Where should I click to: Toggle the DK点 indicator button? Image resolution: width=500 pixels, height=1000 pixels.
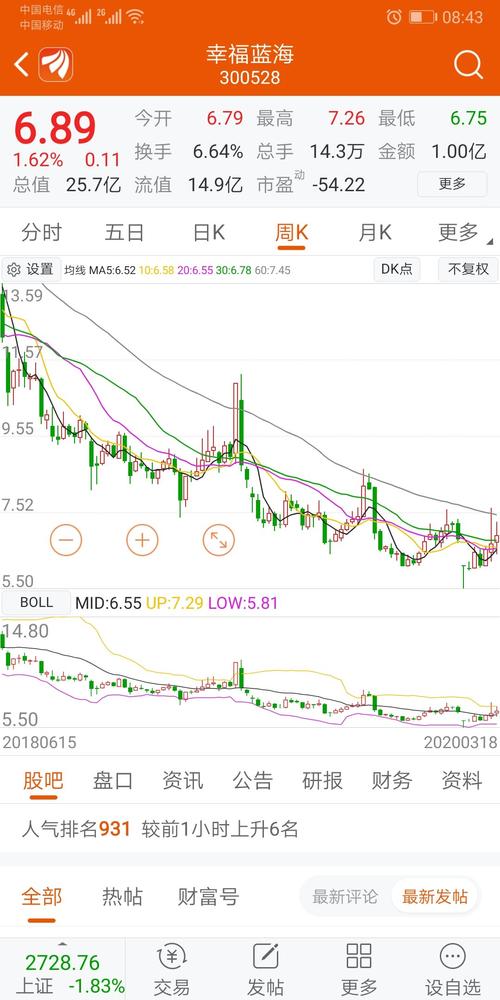click(397, 270)
